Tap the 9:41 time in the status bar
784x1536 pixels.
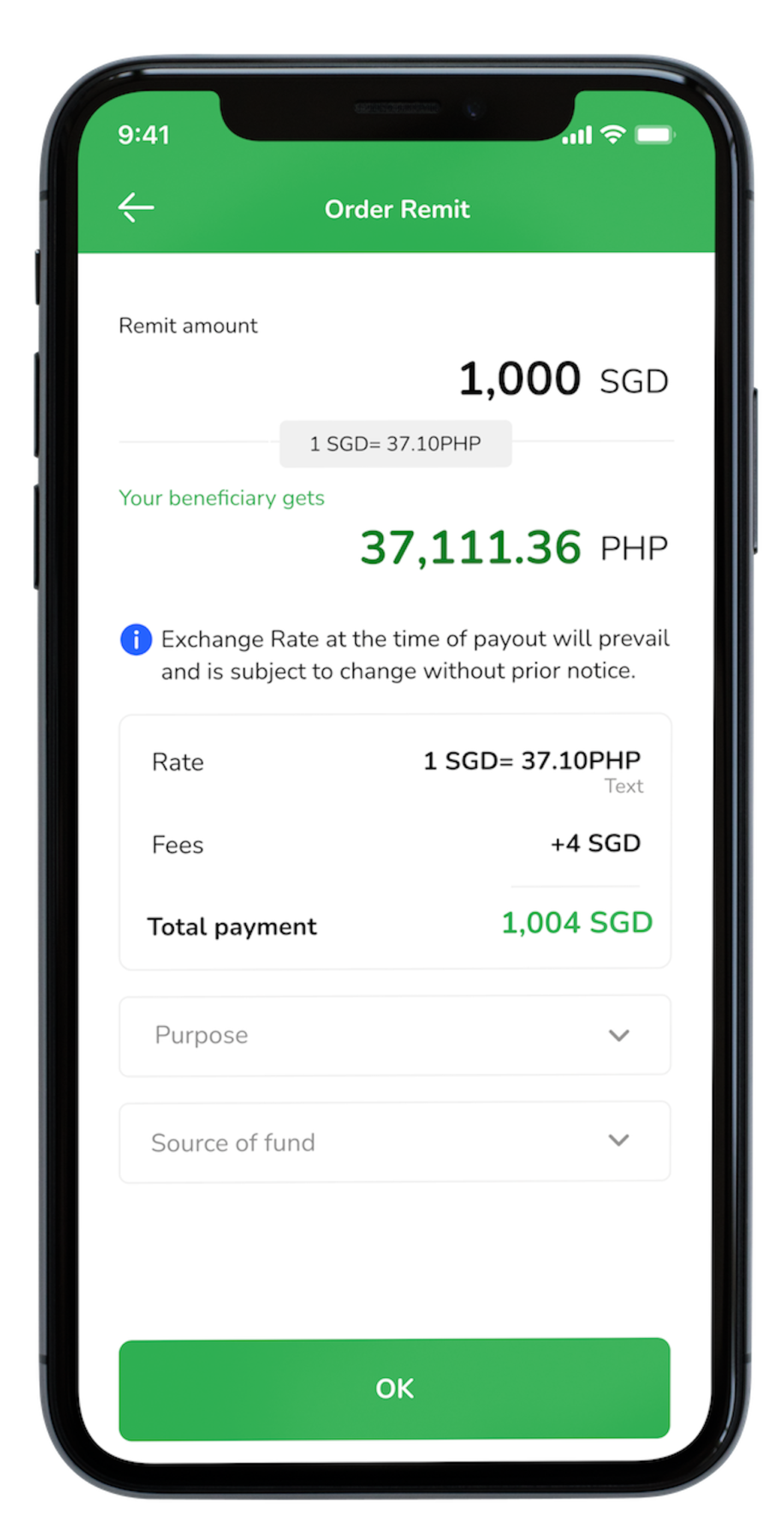click(143, 134)
